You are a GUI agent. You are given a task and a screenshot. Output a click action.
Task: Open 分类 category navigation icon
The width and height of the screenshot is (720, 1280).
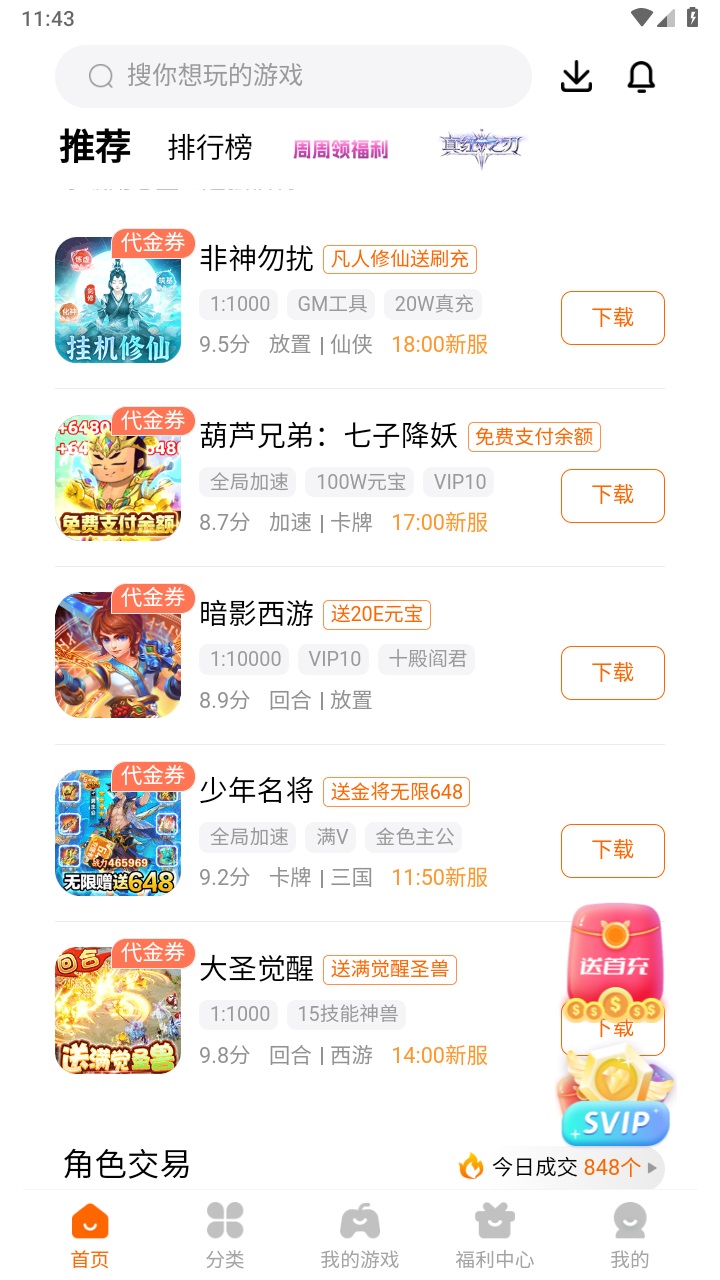[224, 1221]
